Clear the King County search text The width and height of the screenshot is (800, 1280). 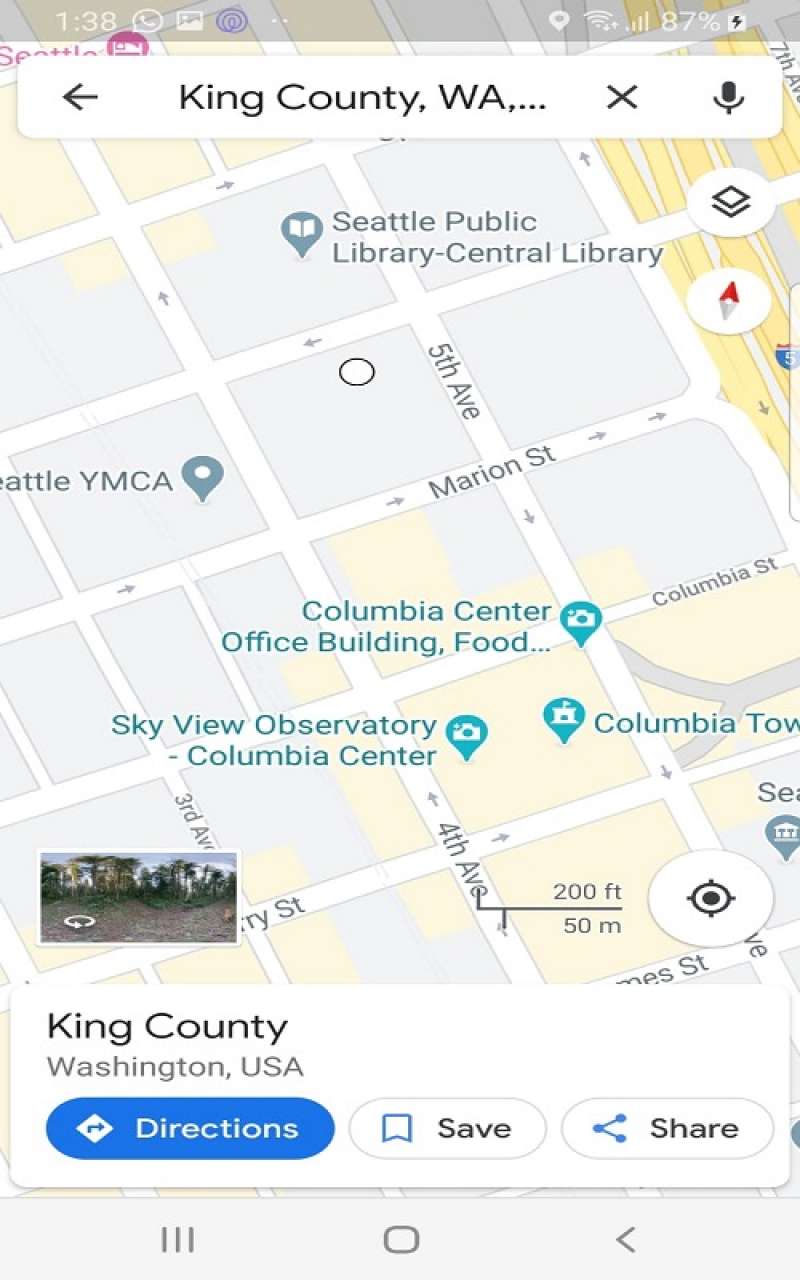coord(622,97)
